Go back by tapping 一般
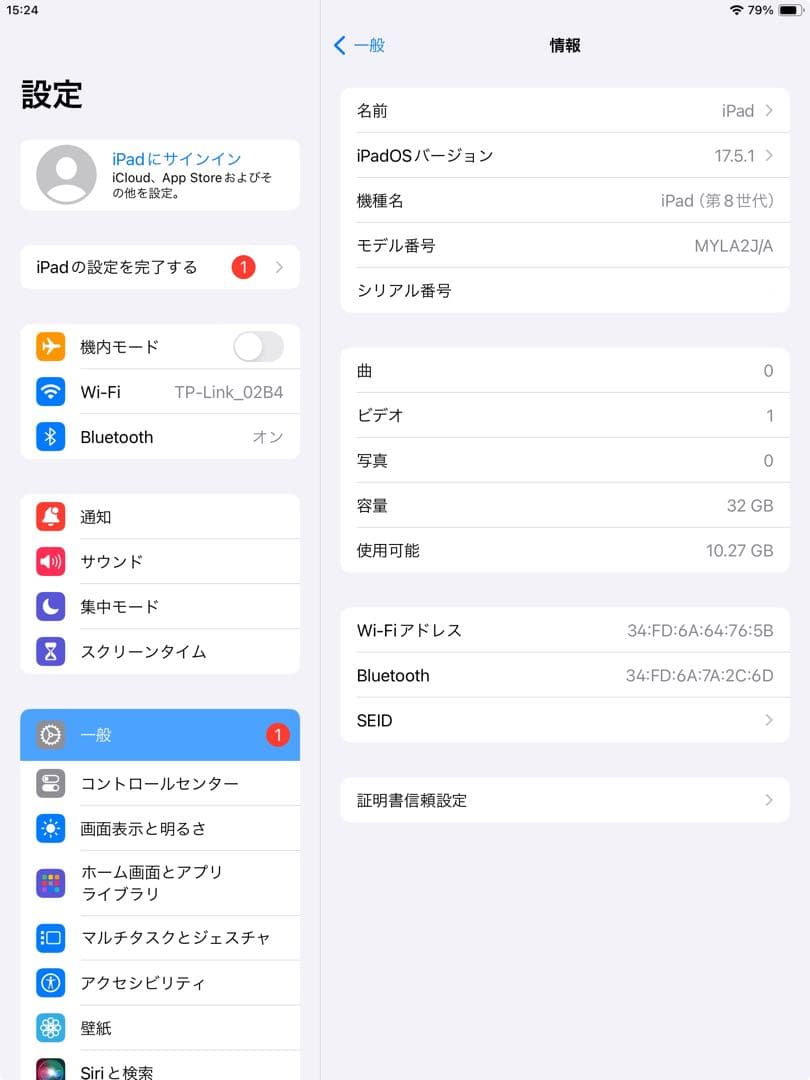Viewport: 810px width, 1080px height. click(x=360, y=45)
